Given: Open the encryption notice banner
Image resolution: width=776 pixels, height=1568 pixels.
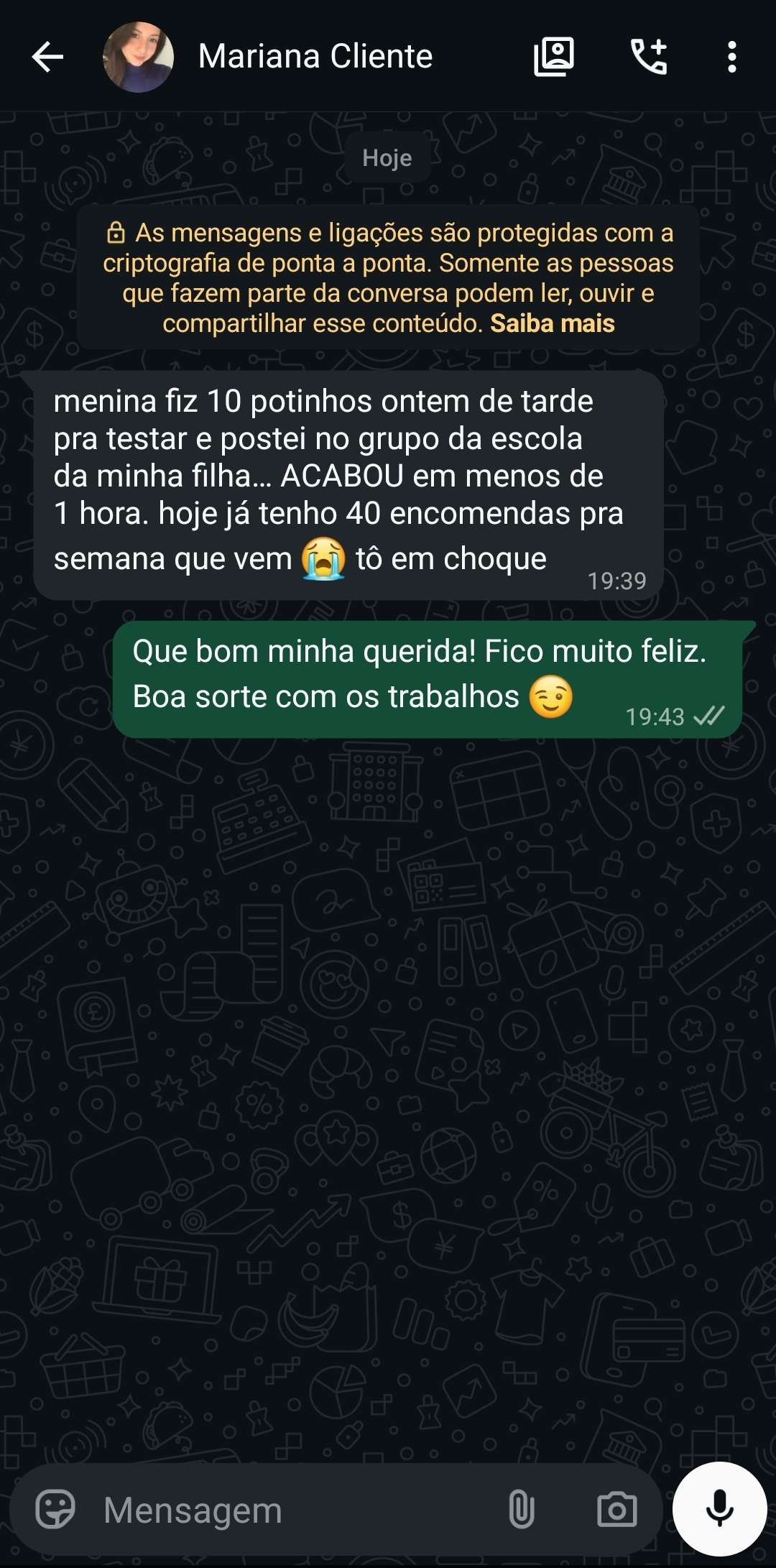Looking at the screenshot, I should tap(388, 277).
